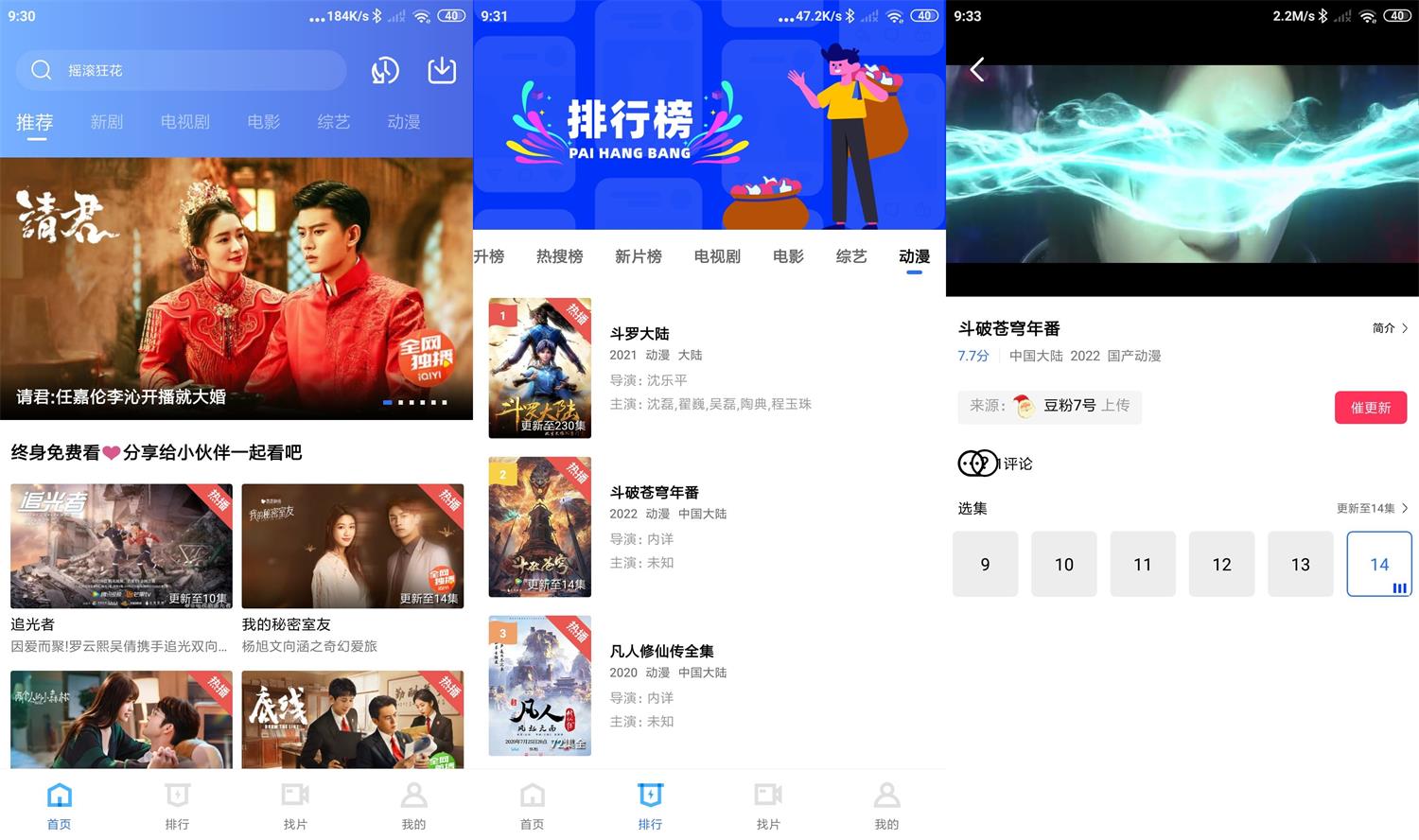Tap the red 催更新 button
This screenshot has width=1419, height=840.
pos(1370,408)
